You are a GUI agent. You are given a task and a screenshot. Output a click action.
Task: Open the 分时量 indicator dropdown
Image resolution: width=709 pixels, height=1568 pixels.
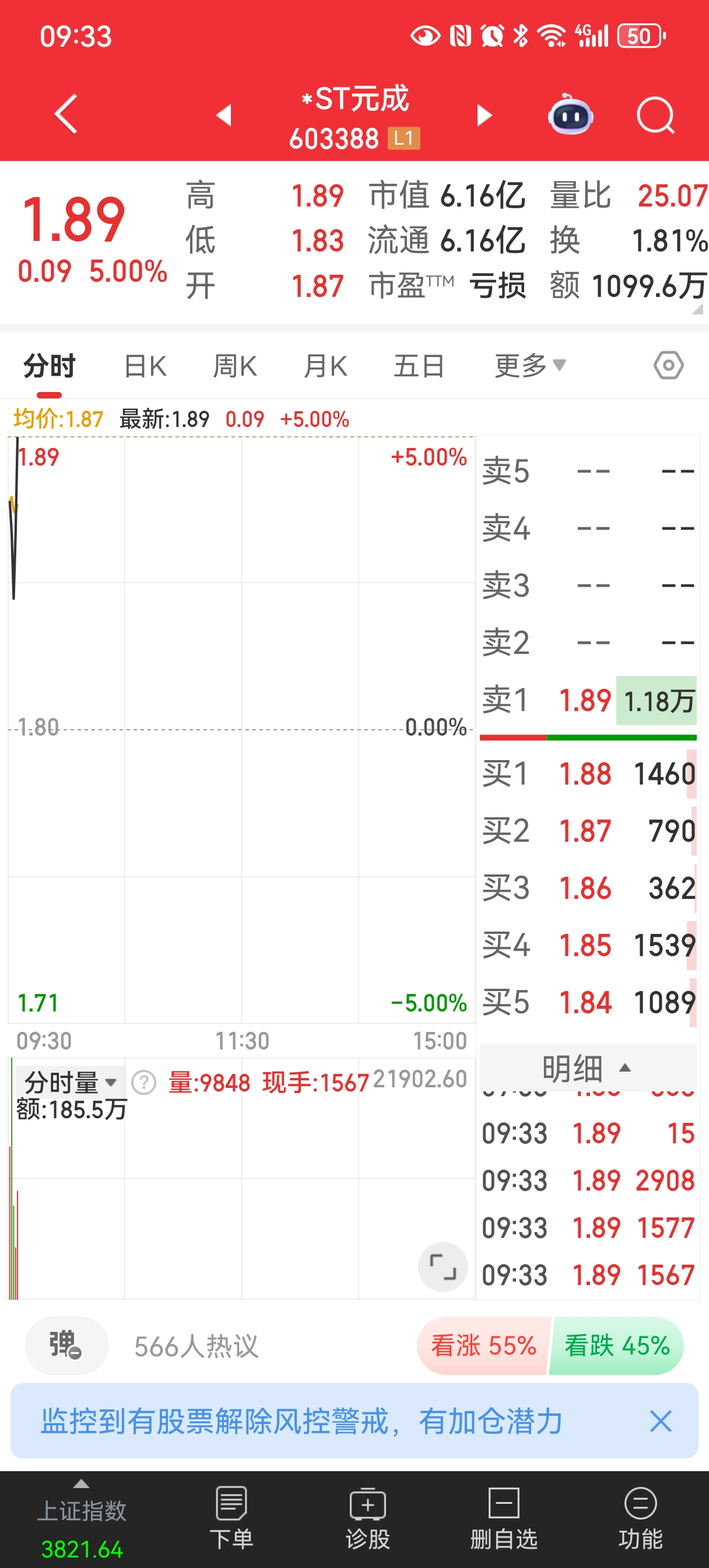[70, 1082]
